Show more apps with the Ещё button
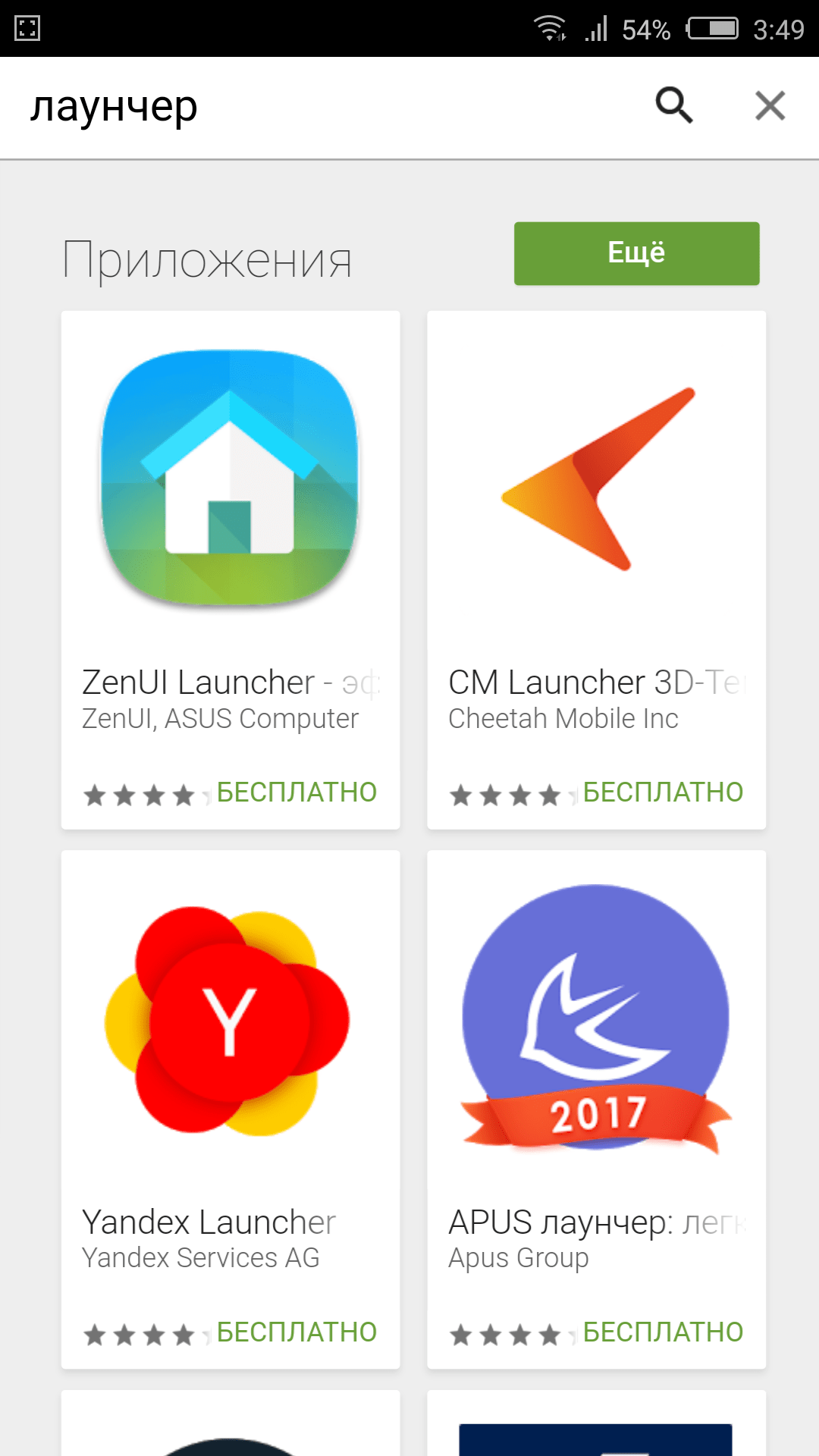Viewport: 819px width, 1456px height. 636,253
